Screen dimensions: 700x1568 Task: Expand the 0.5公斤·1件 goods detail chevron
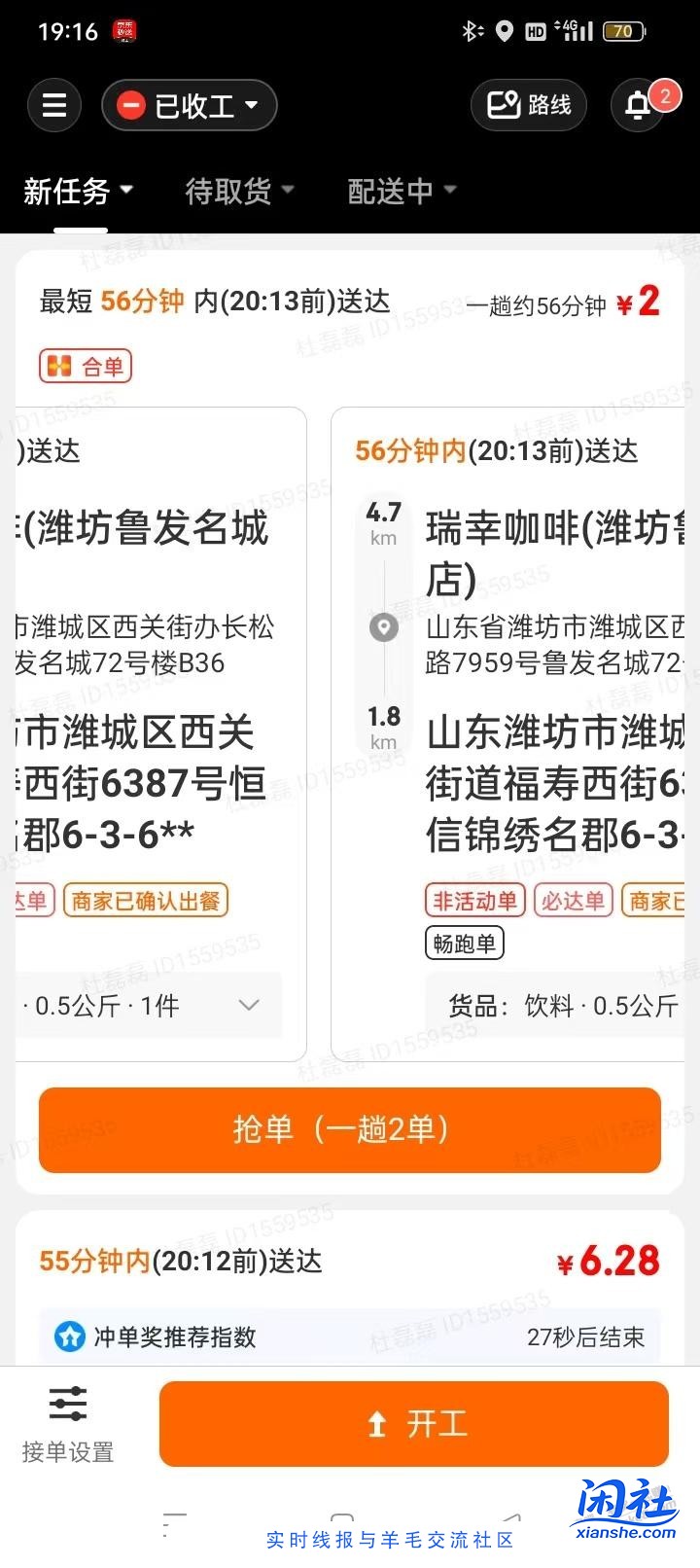pos(249,1006)
